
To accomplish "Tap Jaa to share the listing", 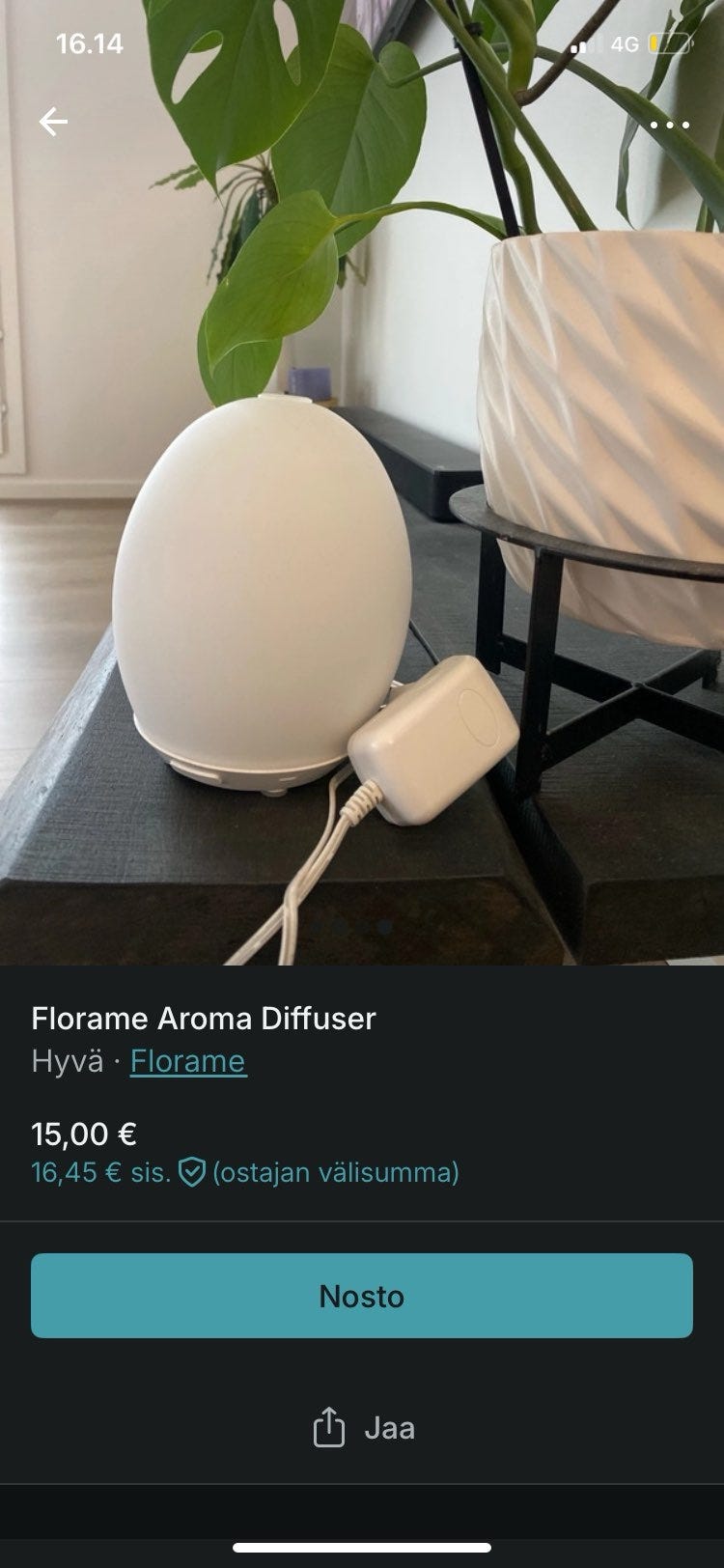I will [390, 1425].
